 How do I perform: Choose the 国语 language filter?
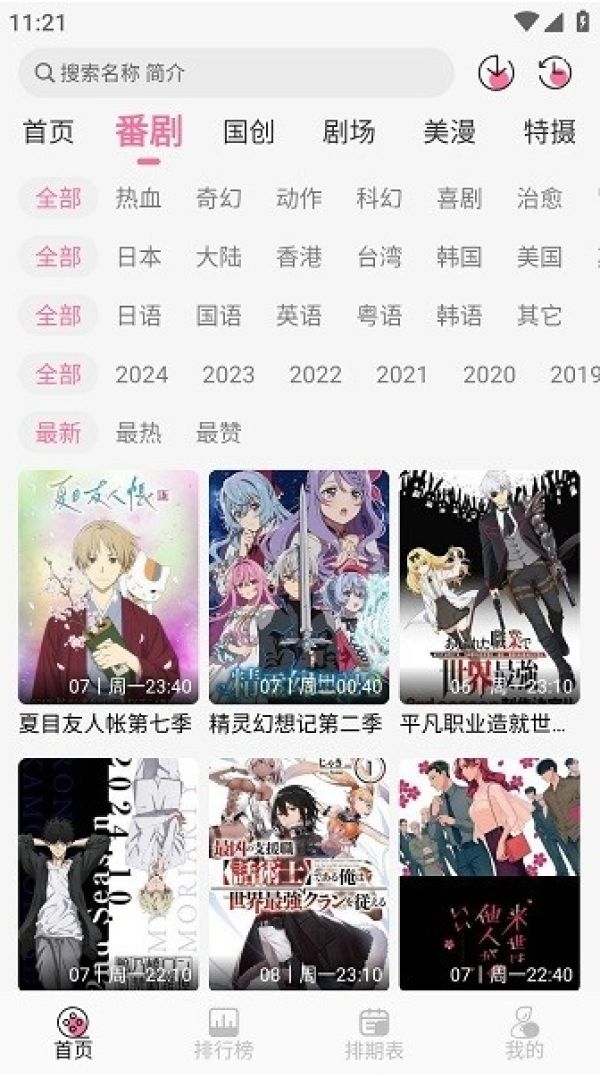pyautogui.click(x=218, y=316)
